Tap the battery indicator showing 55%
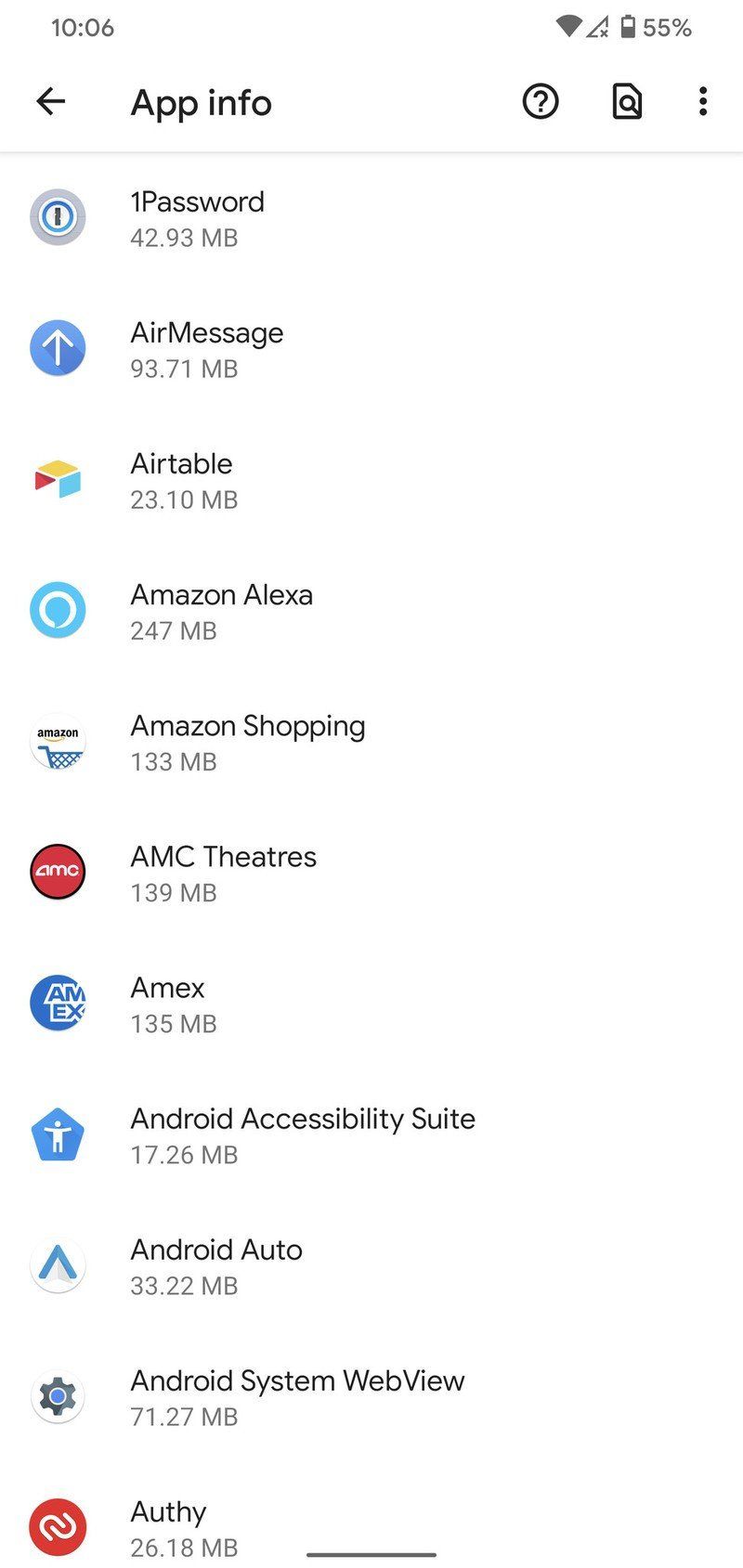 pyautogui.click(x=629, y=27)
